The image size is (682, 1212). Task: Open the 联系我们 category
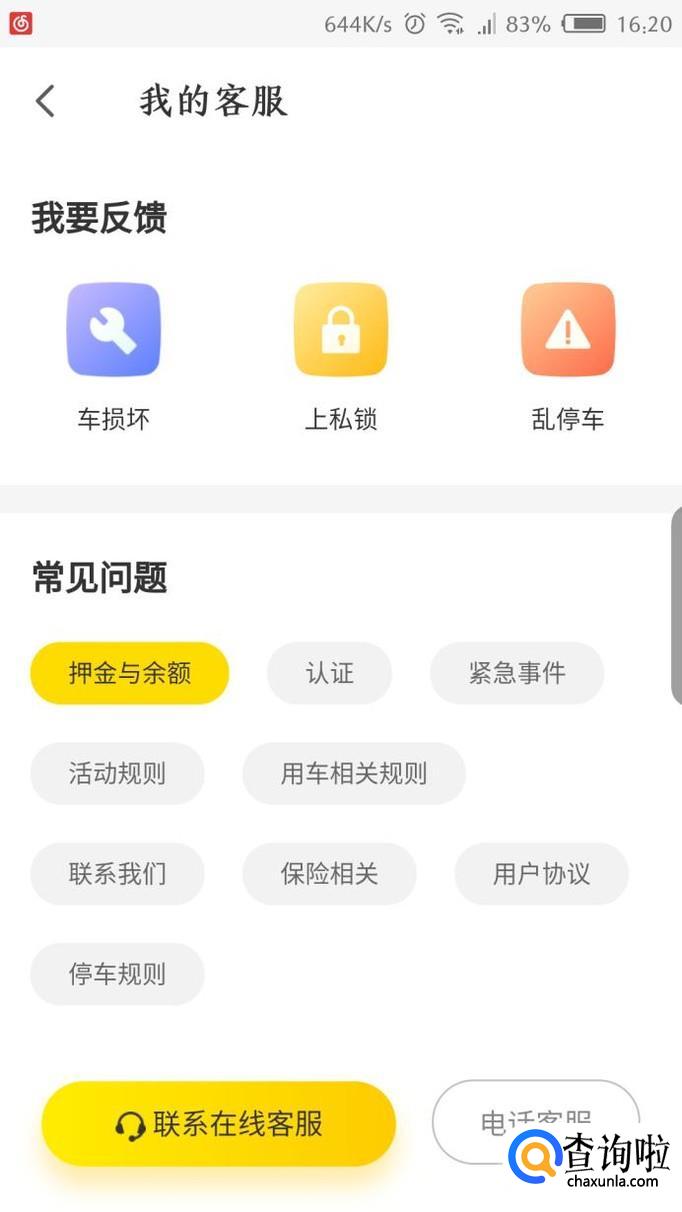[x=117, y=874]
